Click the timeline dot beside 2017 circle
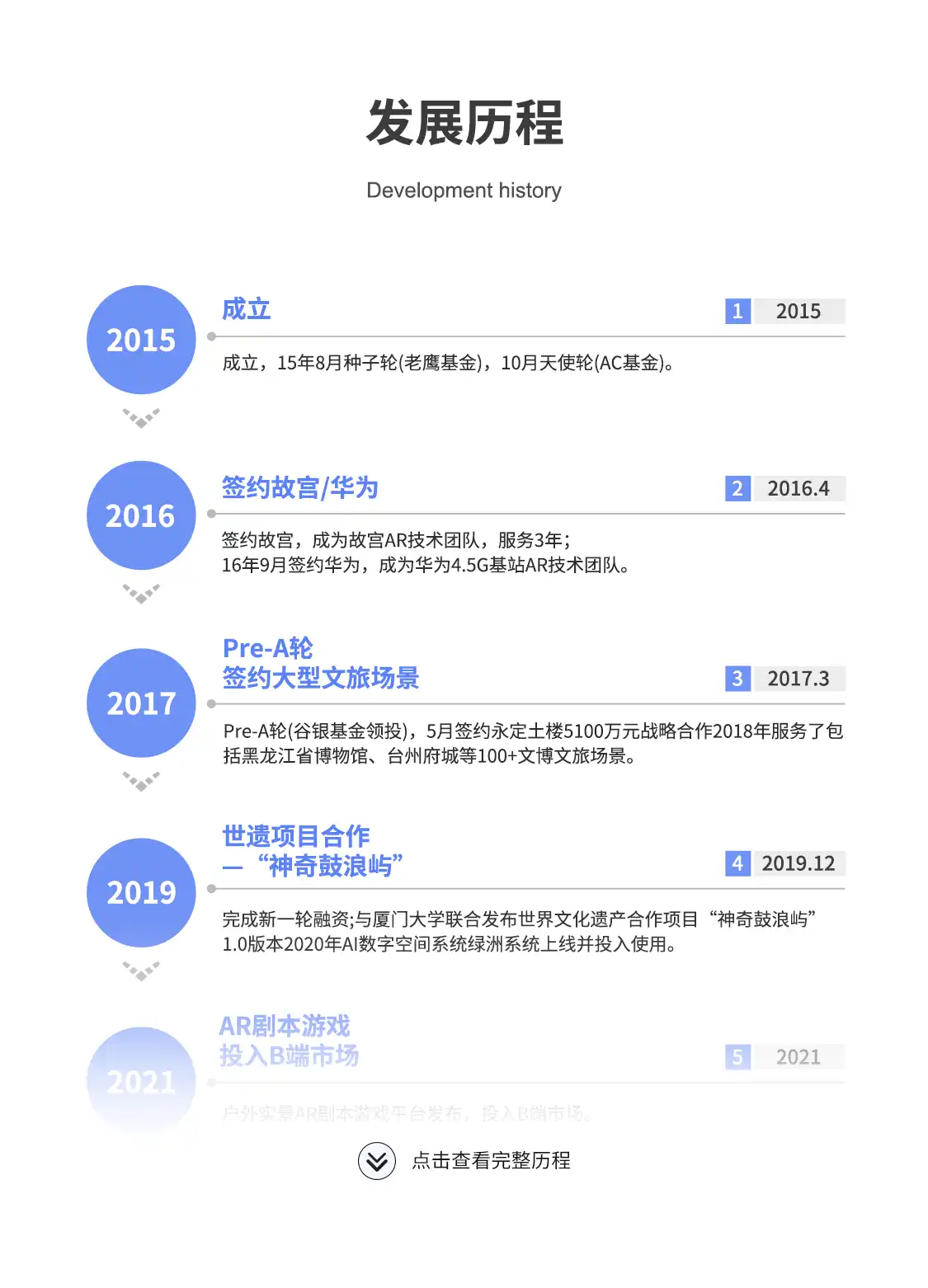 click(x=210, y=703)
